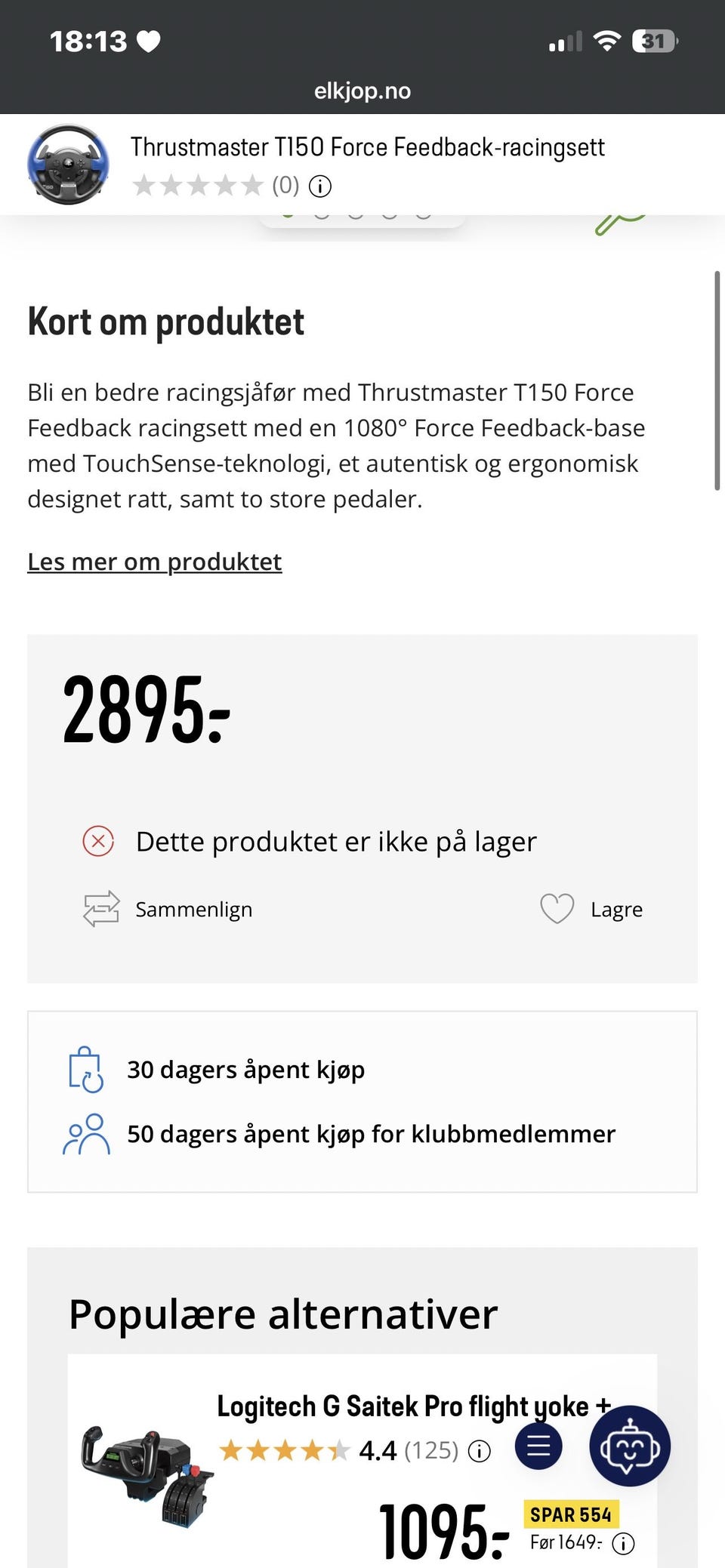Open the Les mer om produktet link
Viewport: 725px width, 1568px height.
[x=154, y=562]
